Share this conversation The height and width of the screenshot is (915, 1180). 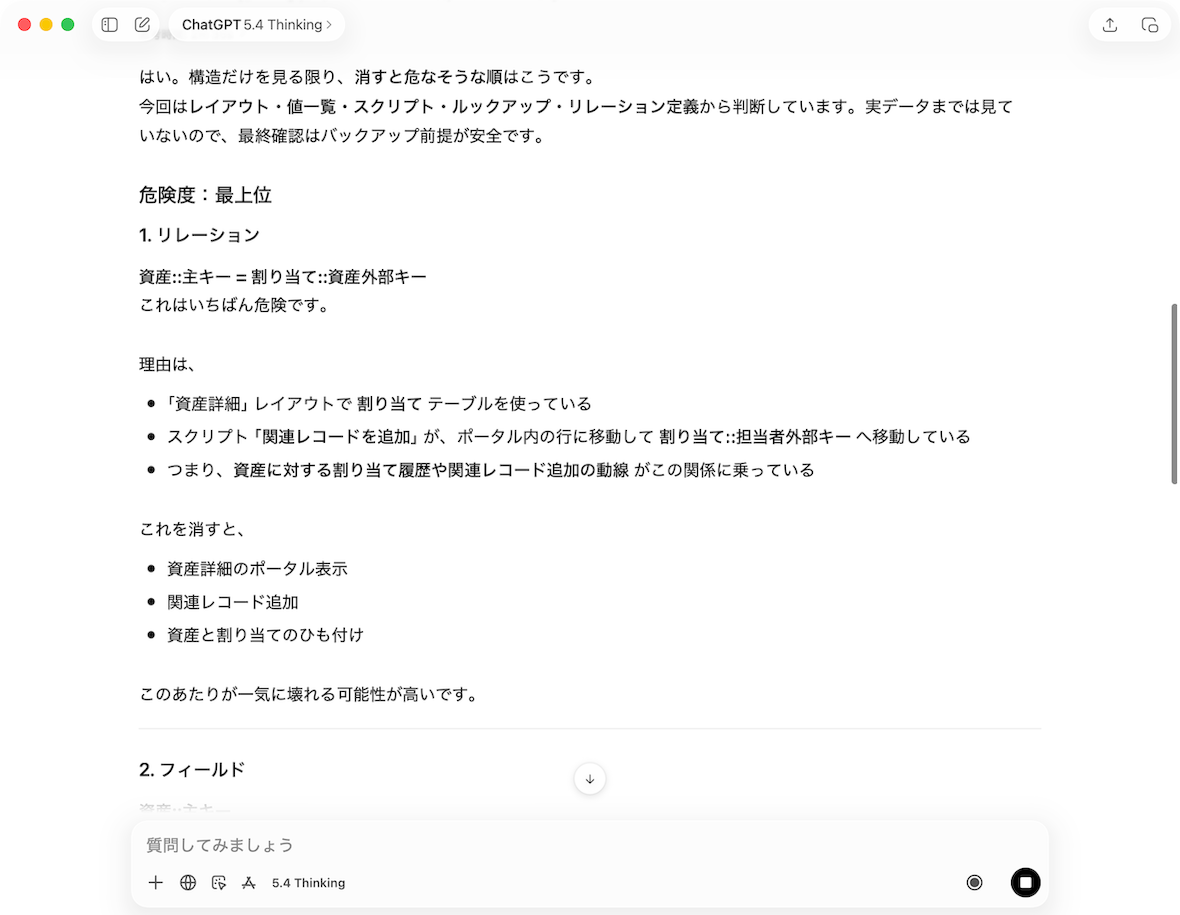click(1109, 25)
